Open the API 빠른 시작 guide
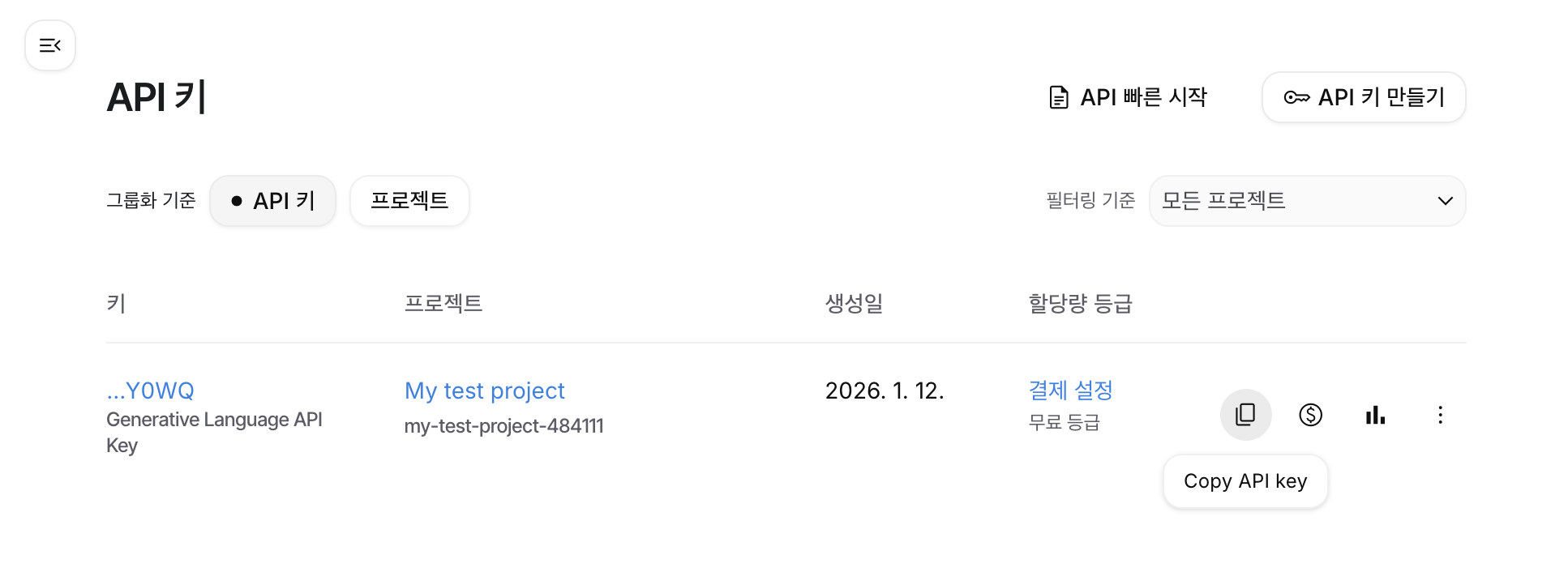 1128,97
